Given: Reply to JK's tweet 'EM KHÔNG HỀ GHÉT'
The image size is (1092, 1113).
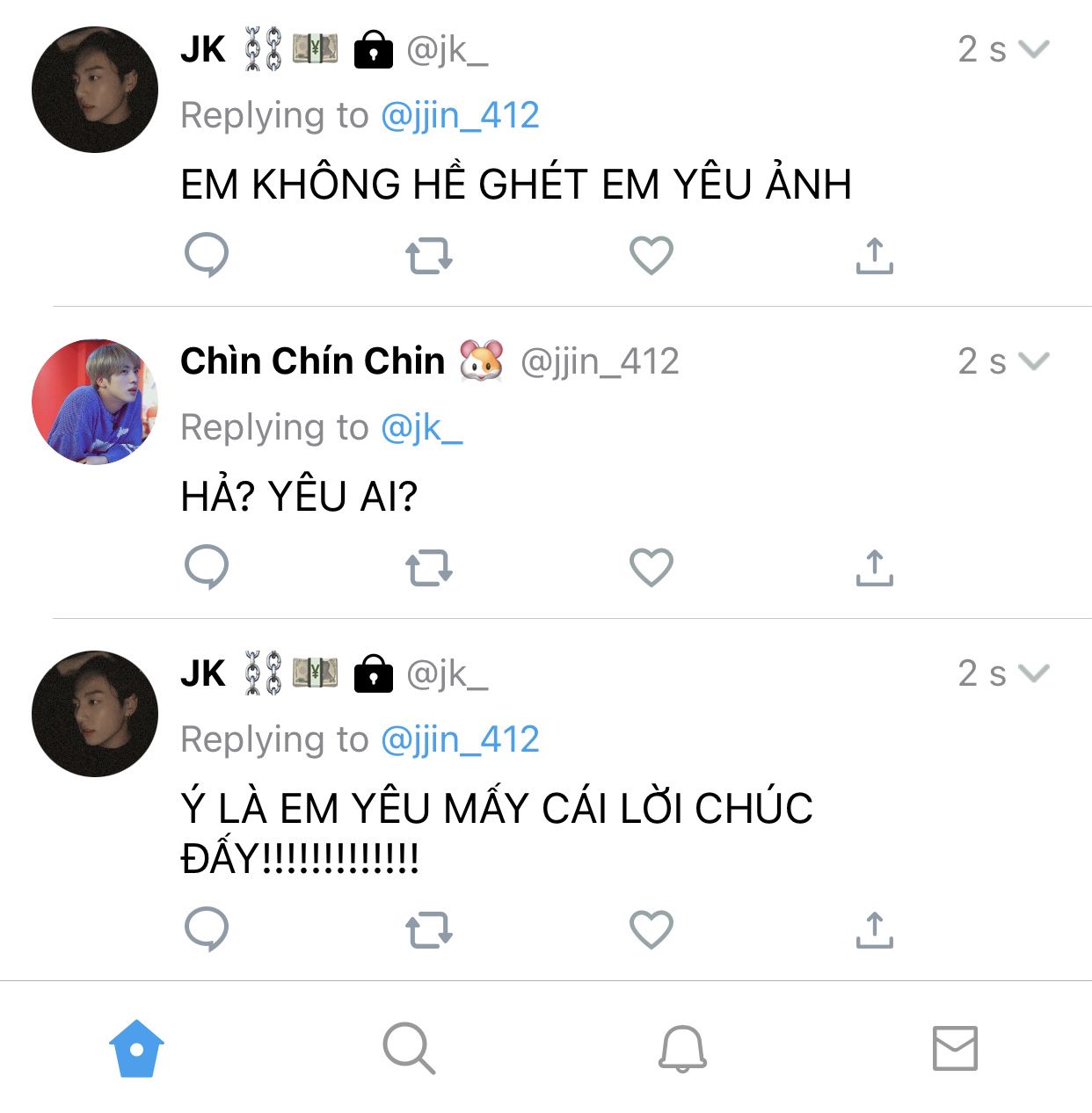Looking at the screenshot, I should click(x=207, y=255).
